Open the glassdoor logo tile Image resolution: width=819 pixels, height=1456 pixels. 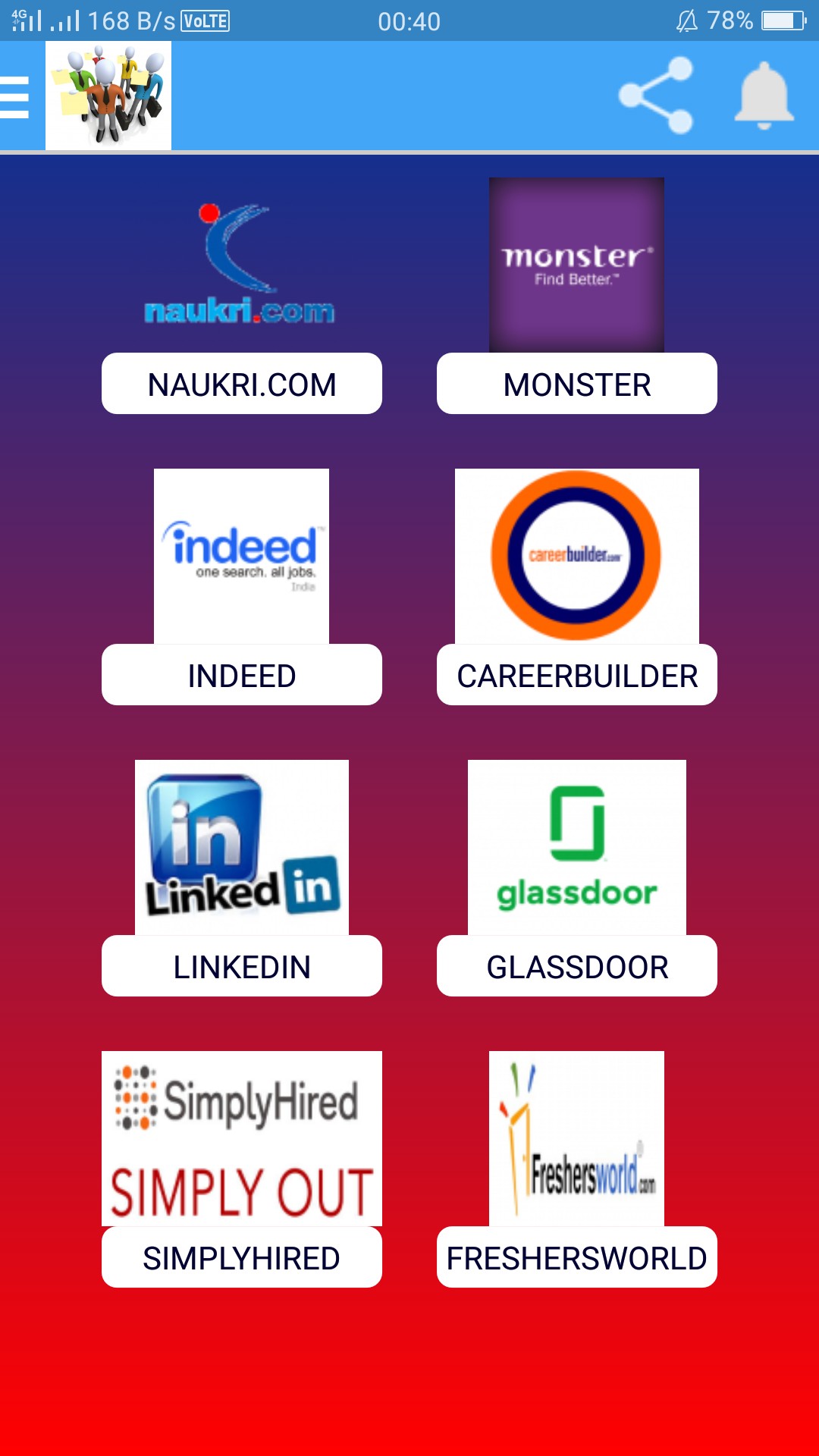576,847
